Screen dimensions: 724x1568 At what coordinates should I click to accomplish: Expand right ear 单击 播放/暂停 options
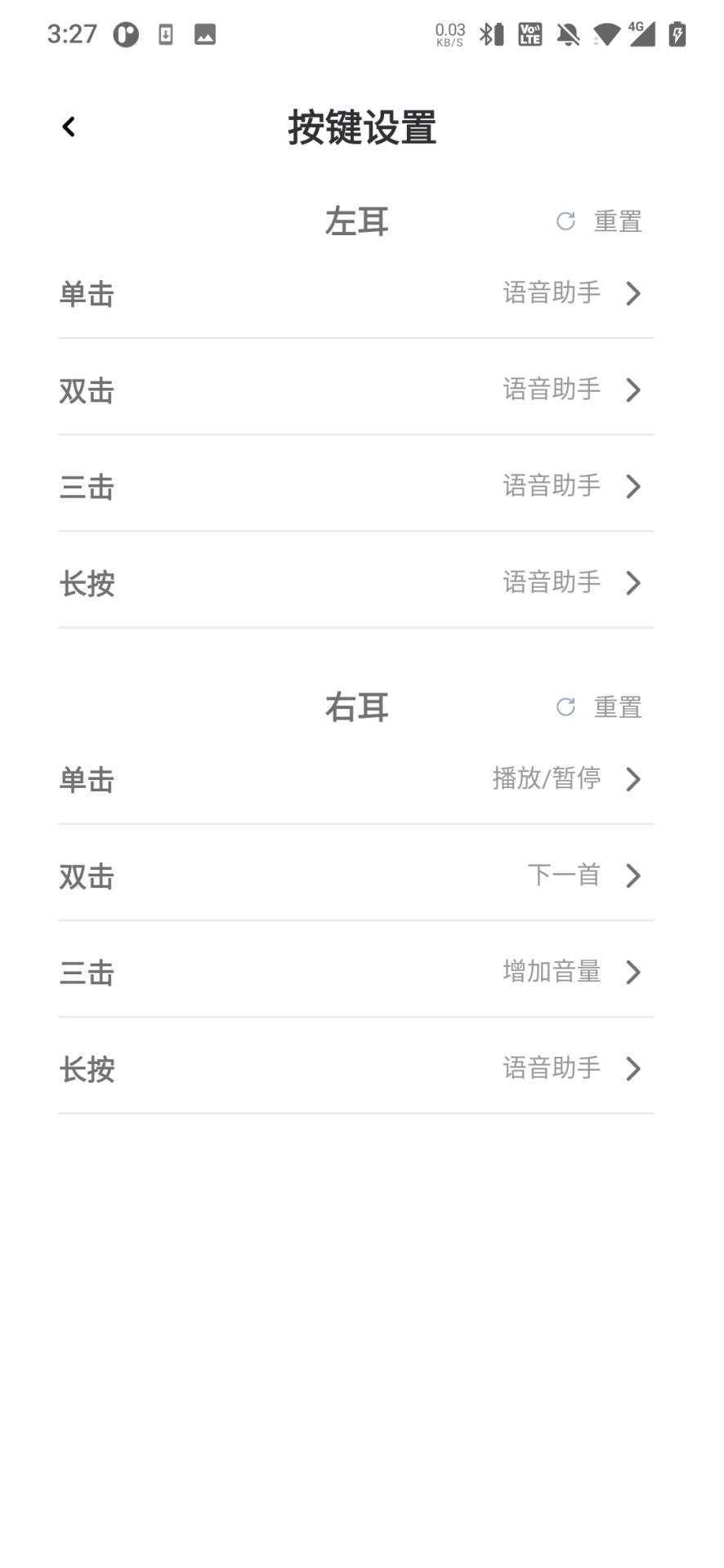tap(633, 780)
